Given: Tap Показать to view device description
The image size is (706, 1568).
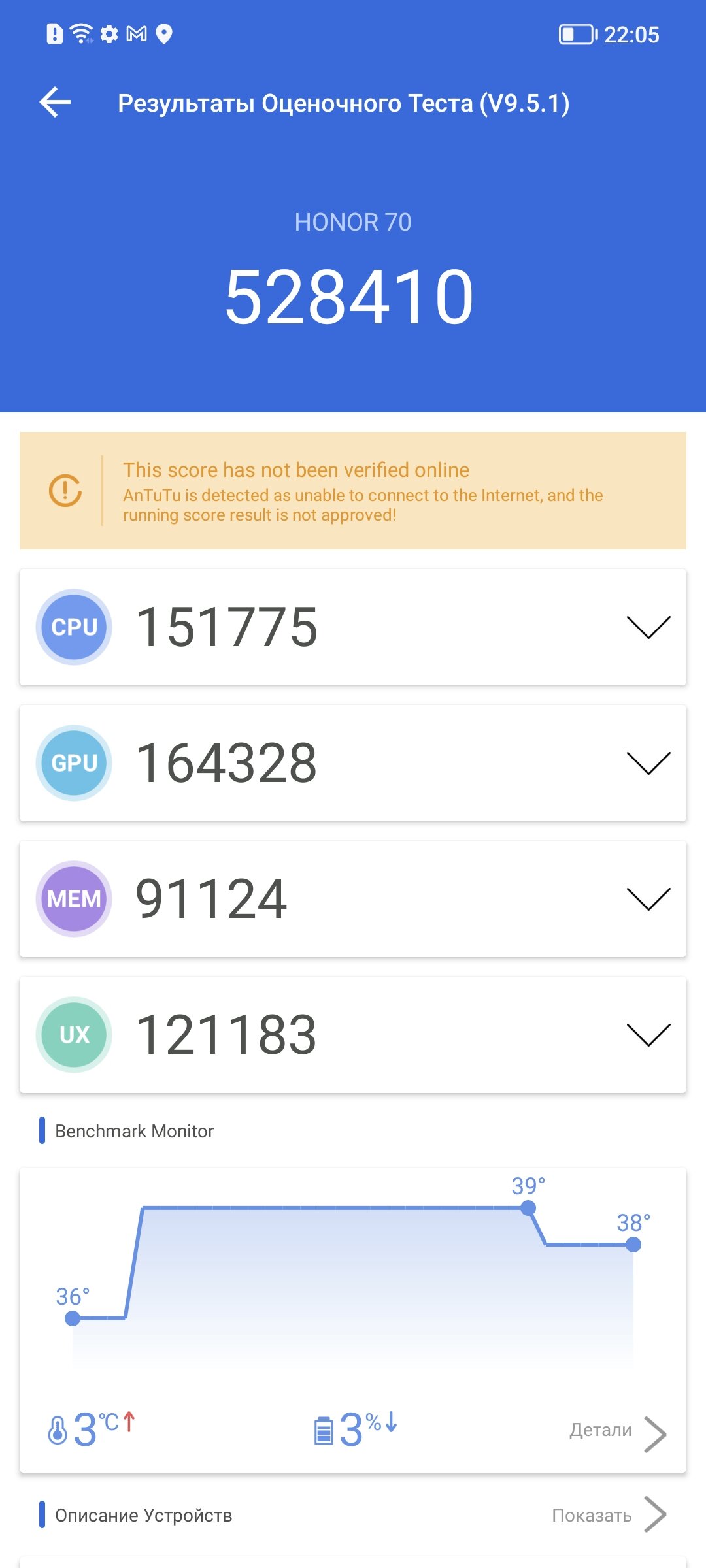Looking at the screenshot, I should tap(608, 1515).
